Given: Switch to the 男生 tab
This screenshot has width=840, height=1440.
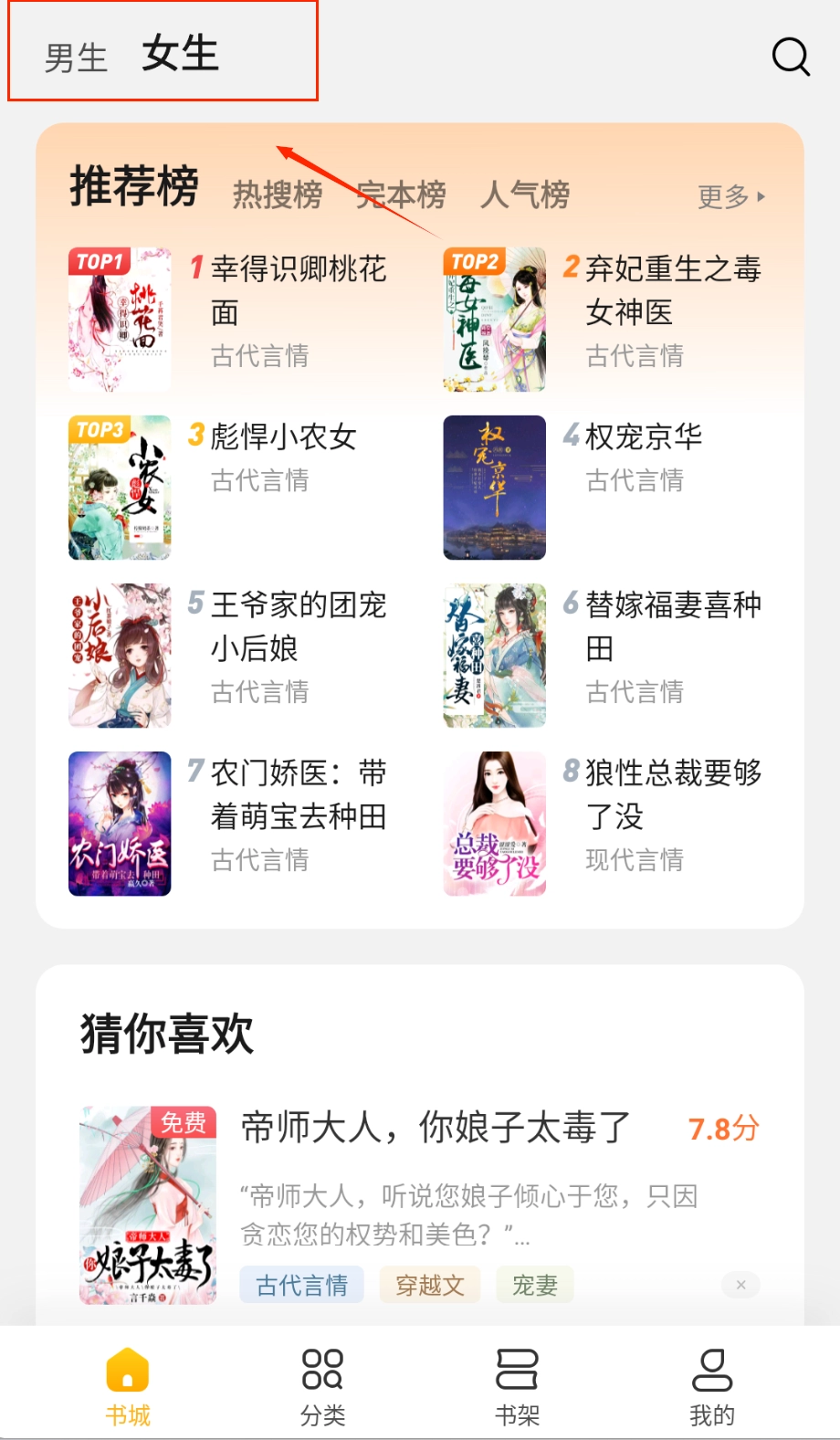Looking at the screenshot, I should tap(76, 58).
